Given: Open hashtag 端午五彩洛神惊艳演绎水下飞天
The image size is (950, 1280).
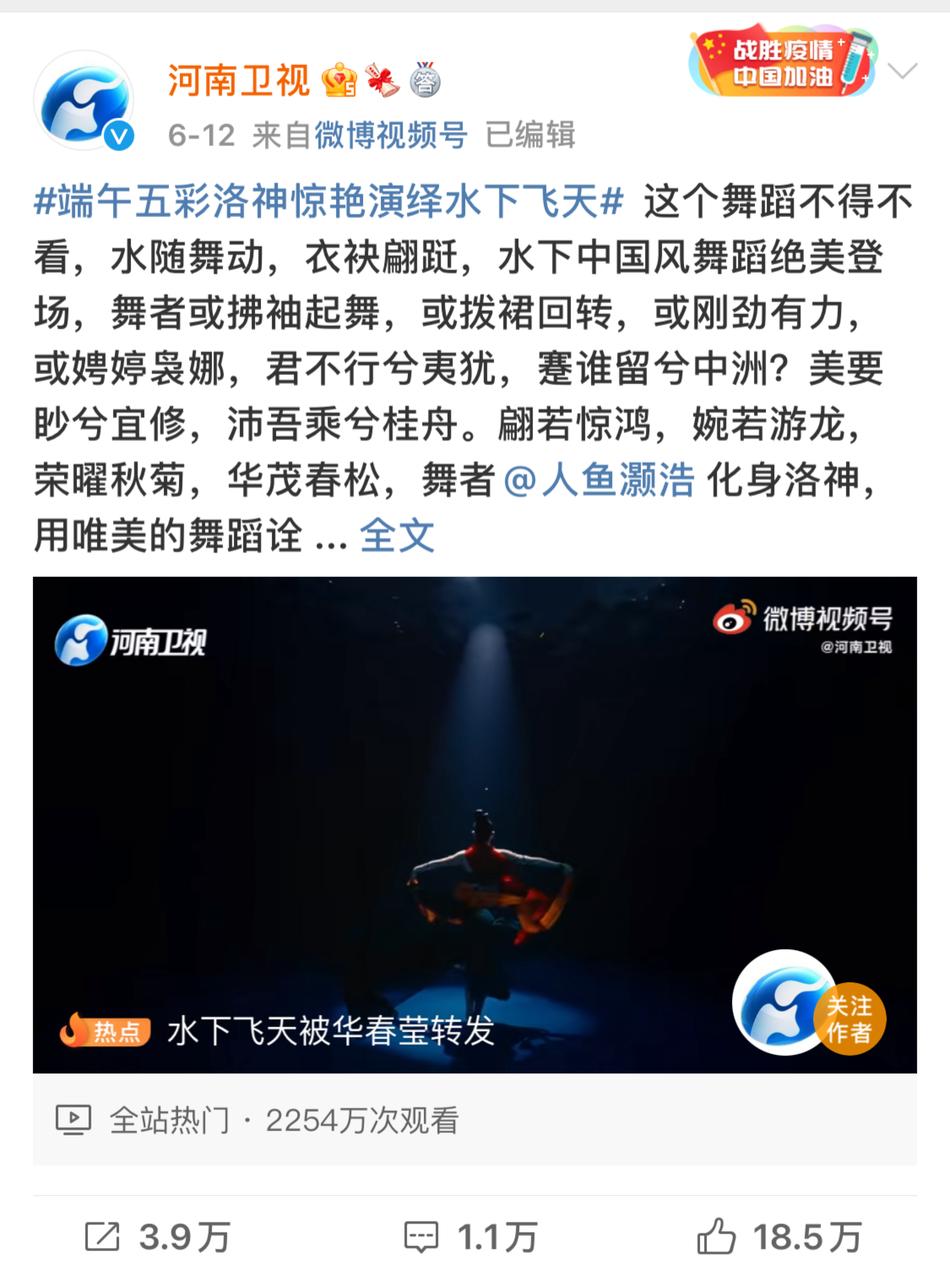Looking at the screenshot, I should (329, 202).
